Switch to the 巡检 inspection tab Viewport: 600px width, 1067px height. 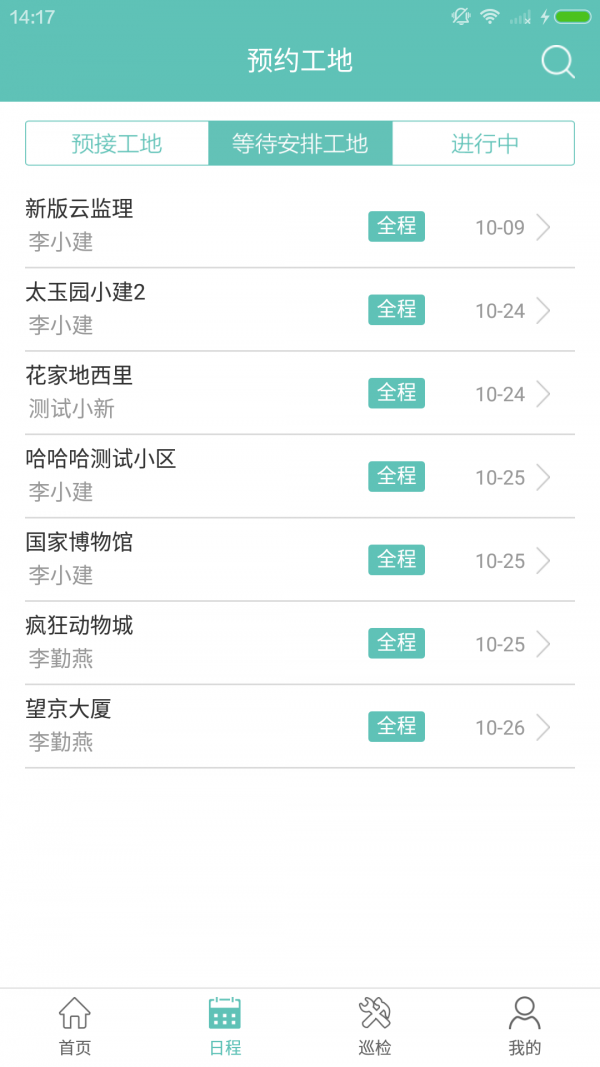tap(375, 1027)
